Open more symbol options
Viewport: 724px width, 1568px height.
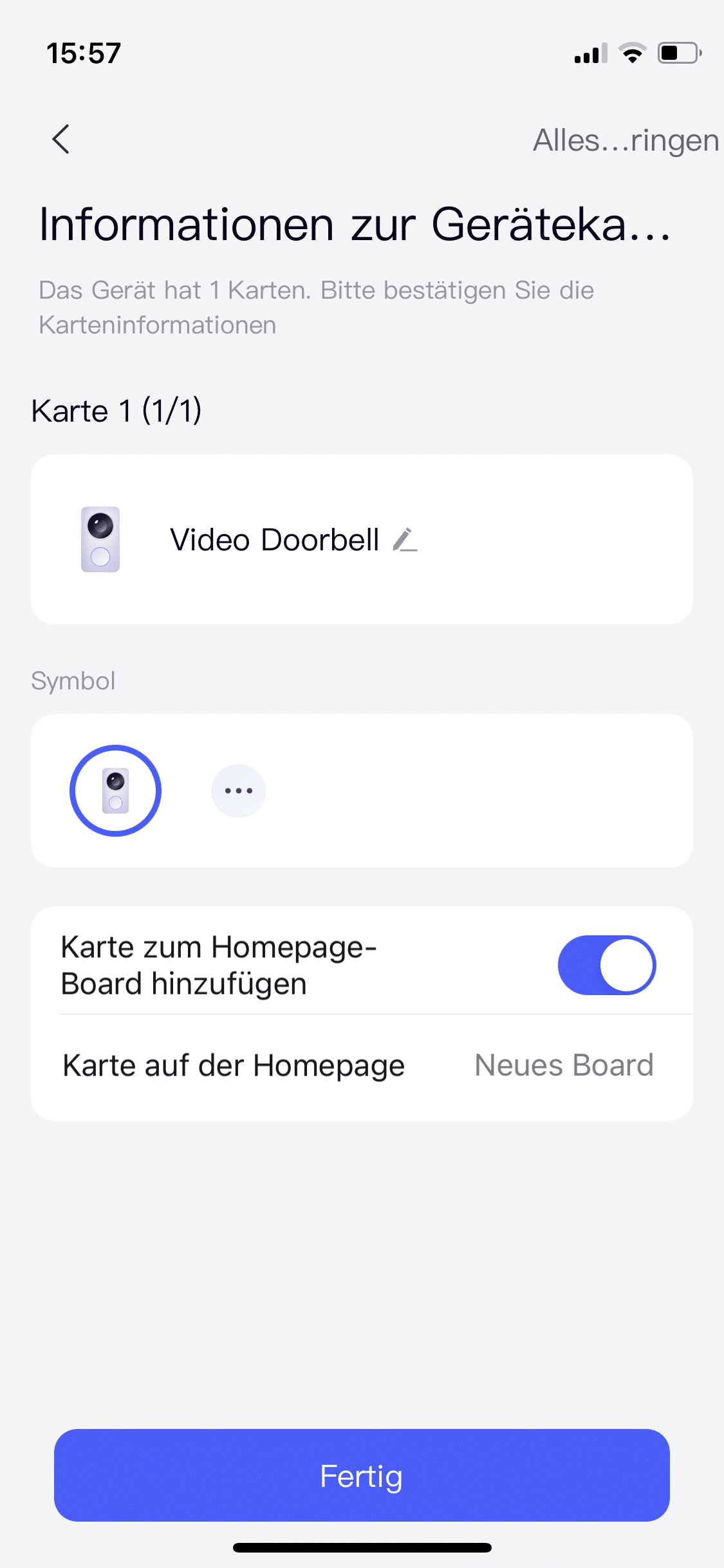point(239,791)
